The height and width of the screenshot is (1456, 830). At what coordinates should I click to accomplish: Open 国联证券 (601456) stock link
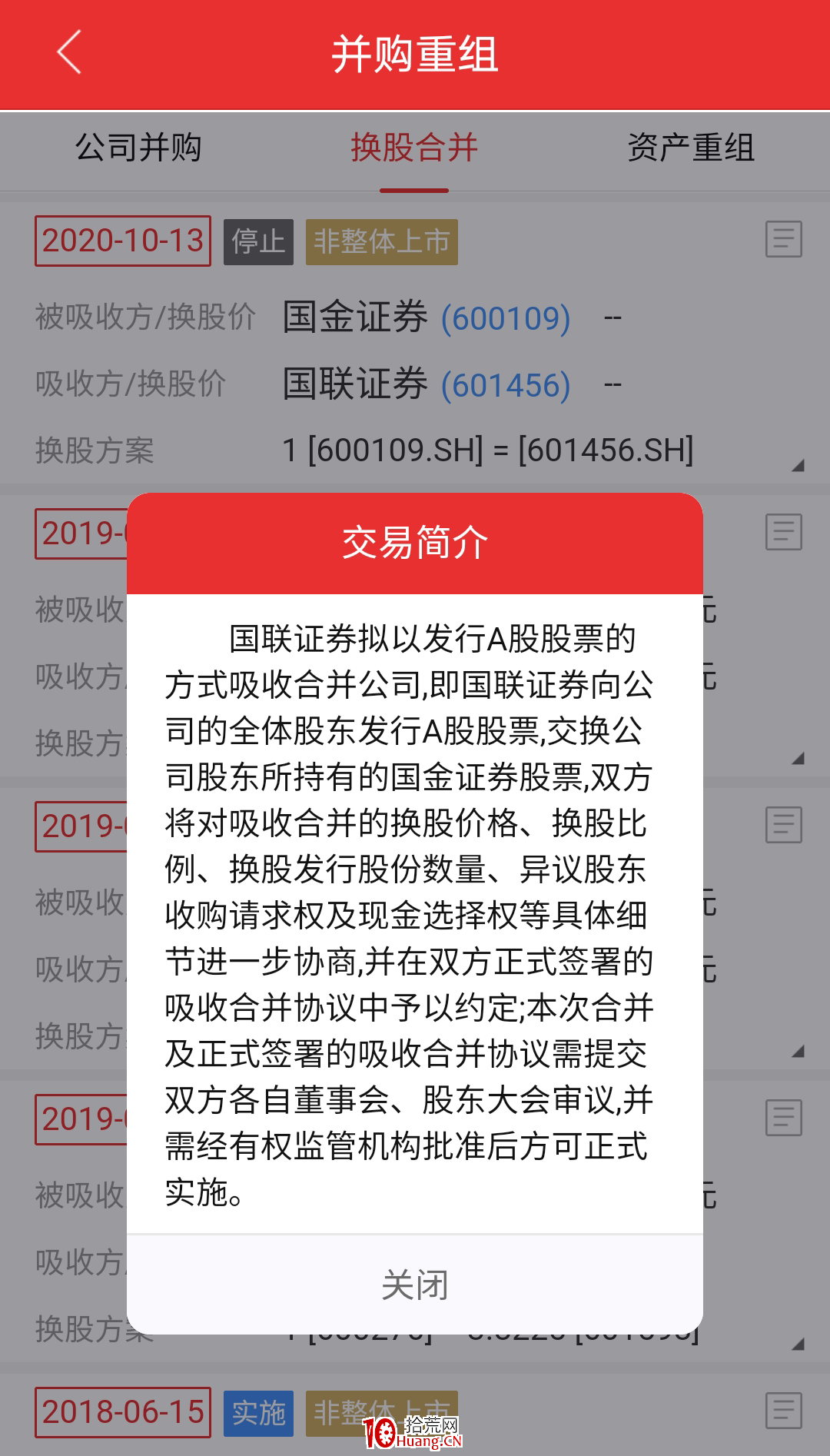click(427, 384)
